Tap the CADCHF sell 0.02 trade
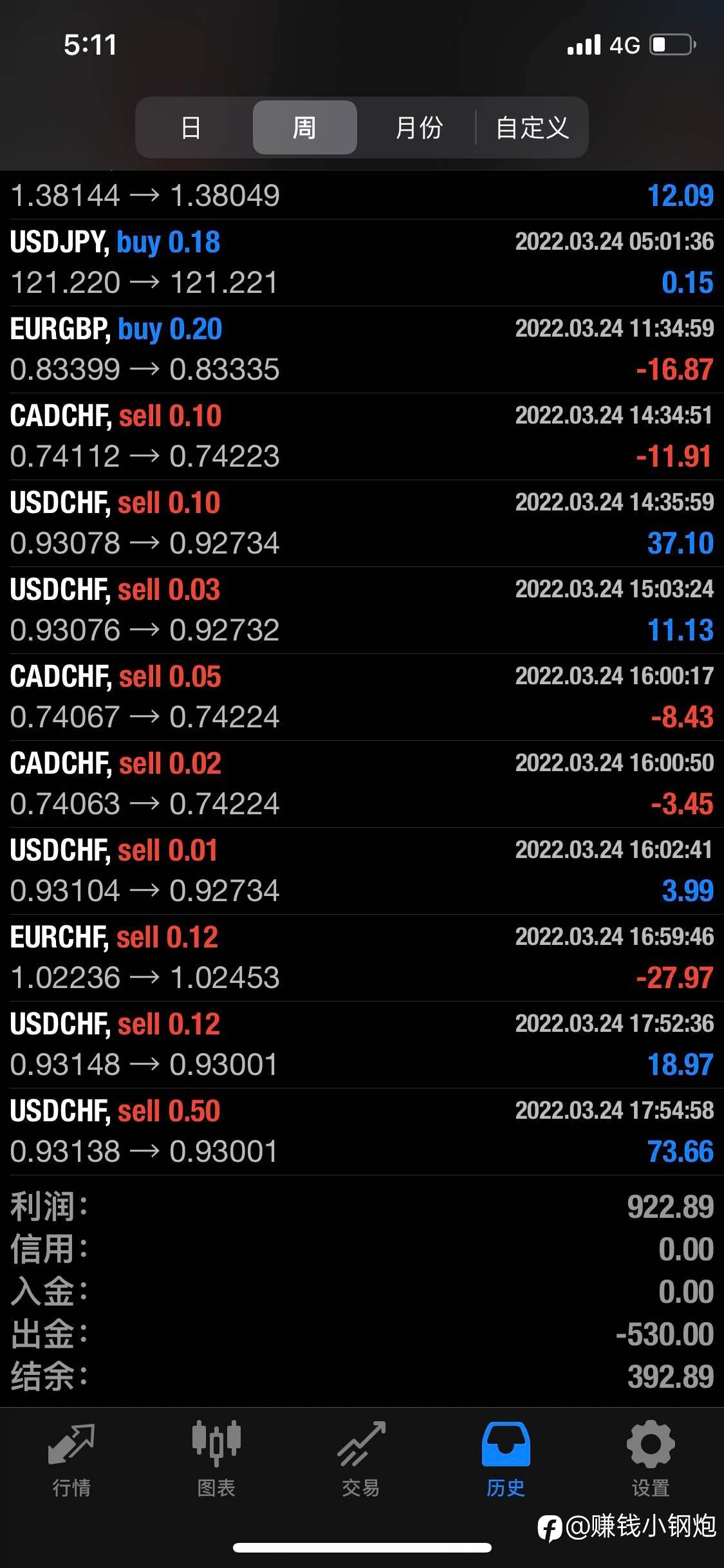724x1568 pixels. point(362,784)
